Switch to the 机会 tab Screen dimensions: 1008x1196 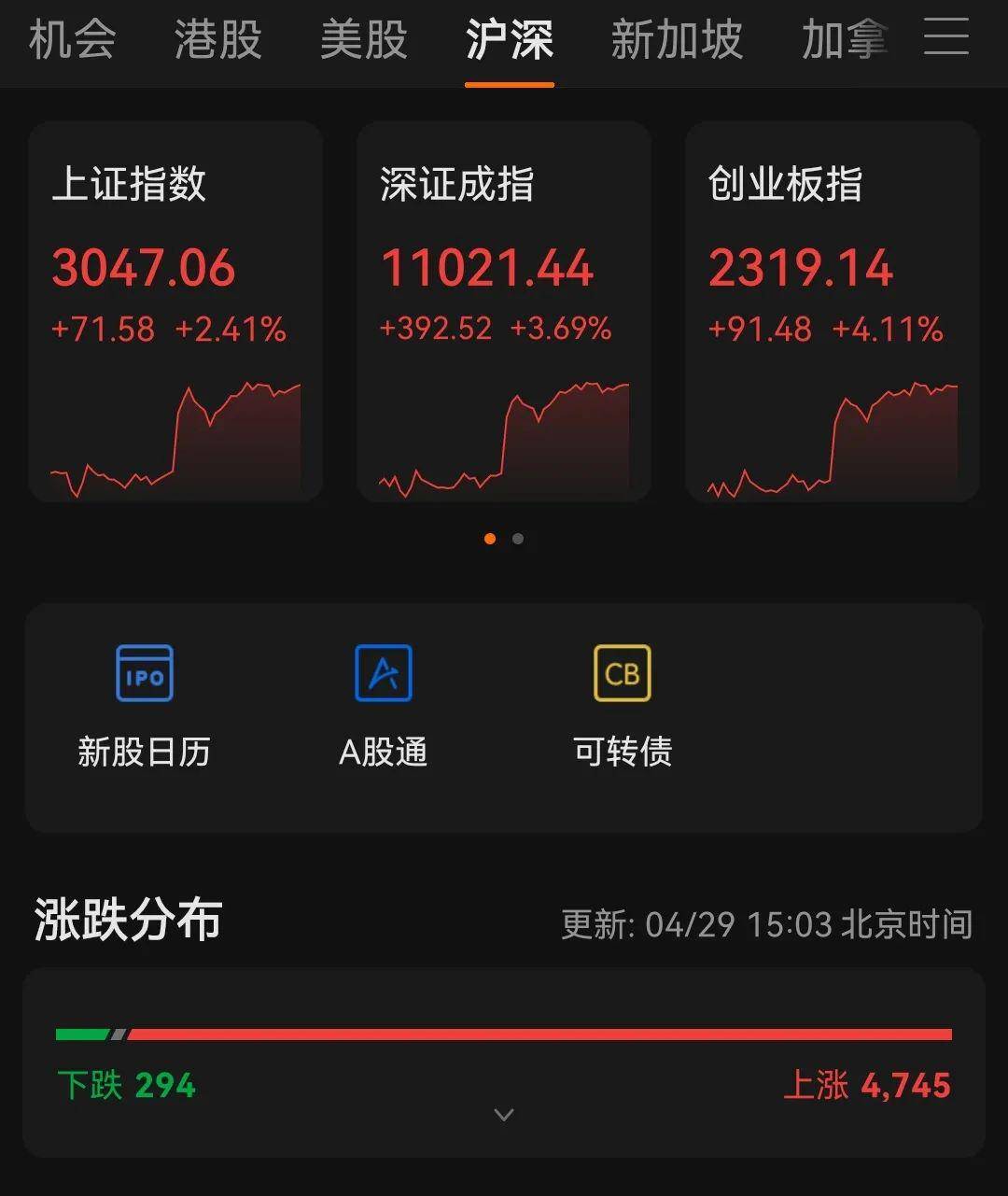pyautogui.click(x=72, y=40)
